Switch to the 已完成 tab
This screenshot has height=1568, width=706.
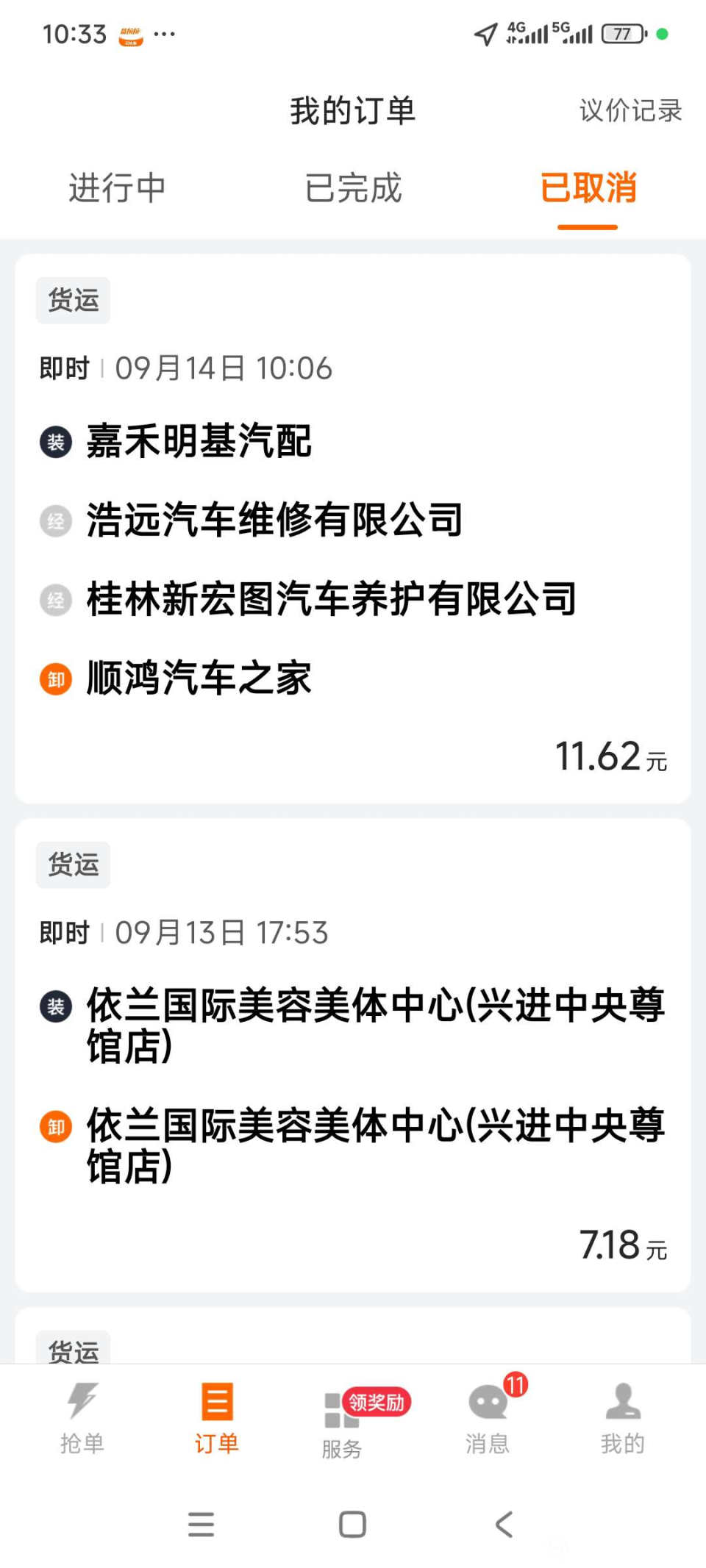(353, 187)
